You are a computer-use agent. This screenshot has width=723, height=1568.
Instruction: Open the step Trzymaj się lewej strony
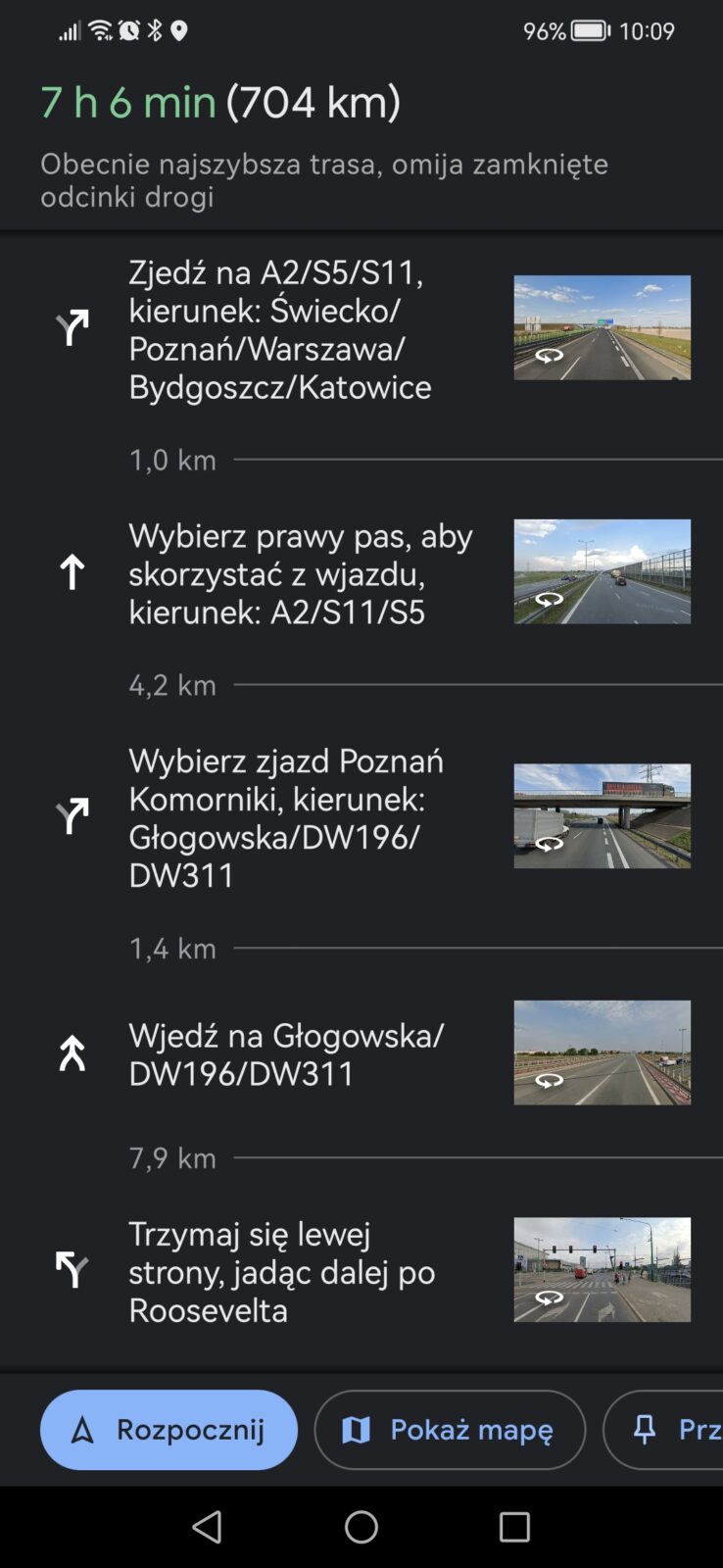[x=281, y=1272]
